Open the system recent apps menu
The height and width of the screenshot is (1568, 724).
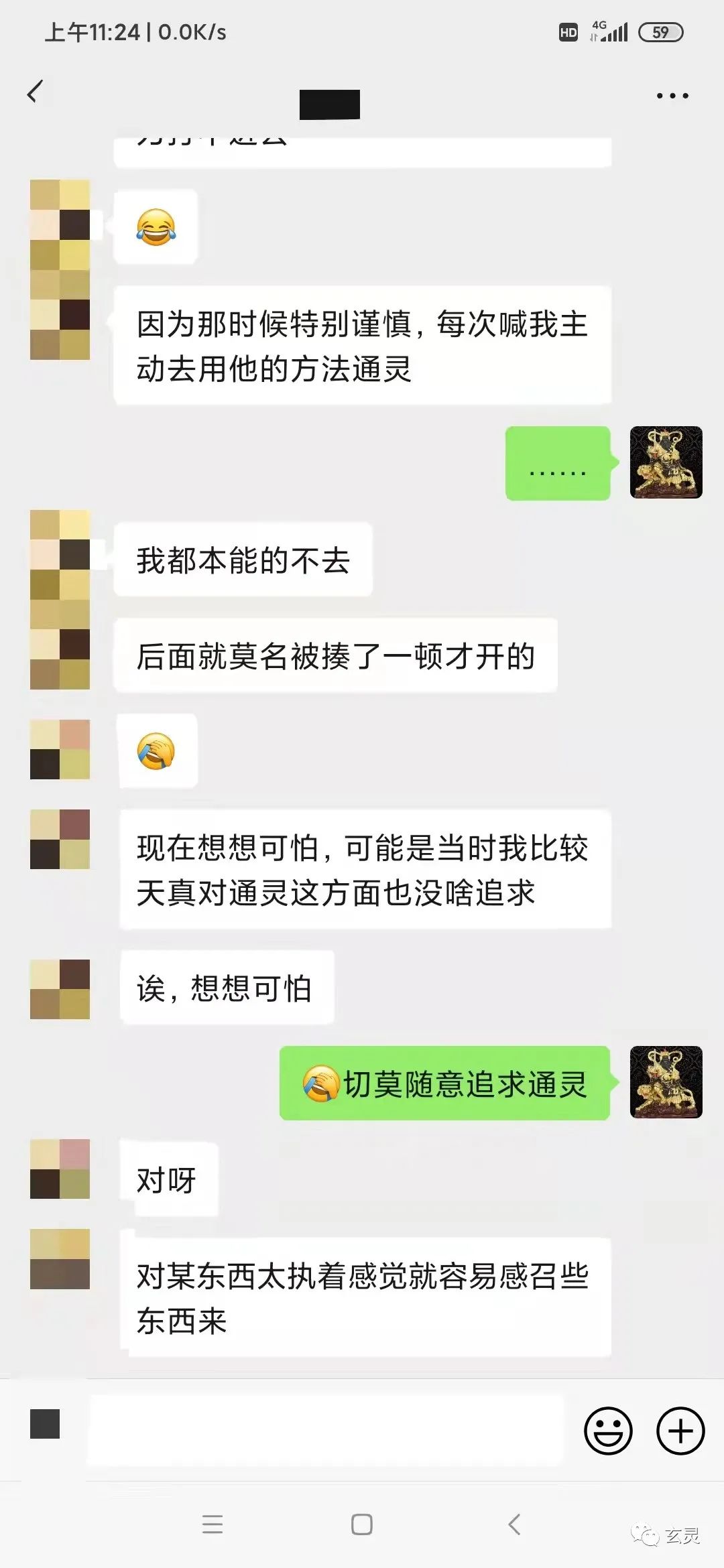pyautogui.click(x=213, y=1524)
